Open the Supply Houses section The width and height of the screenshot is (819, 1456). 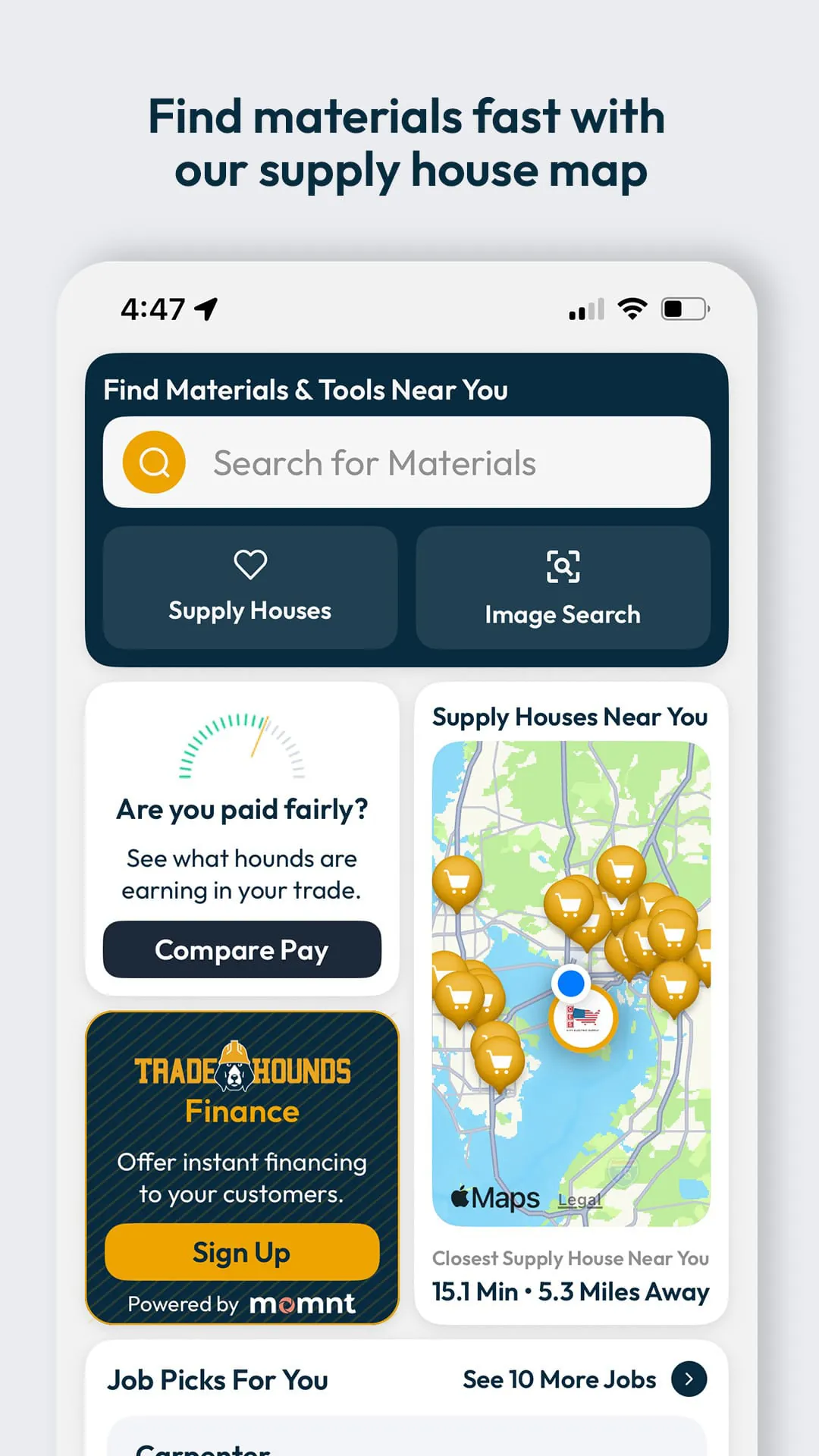click(x=249, y=588)
